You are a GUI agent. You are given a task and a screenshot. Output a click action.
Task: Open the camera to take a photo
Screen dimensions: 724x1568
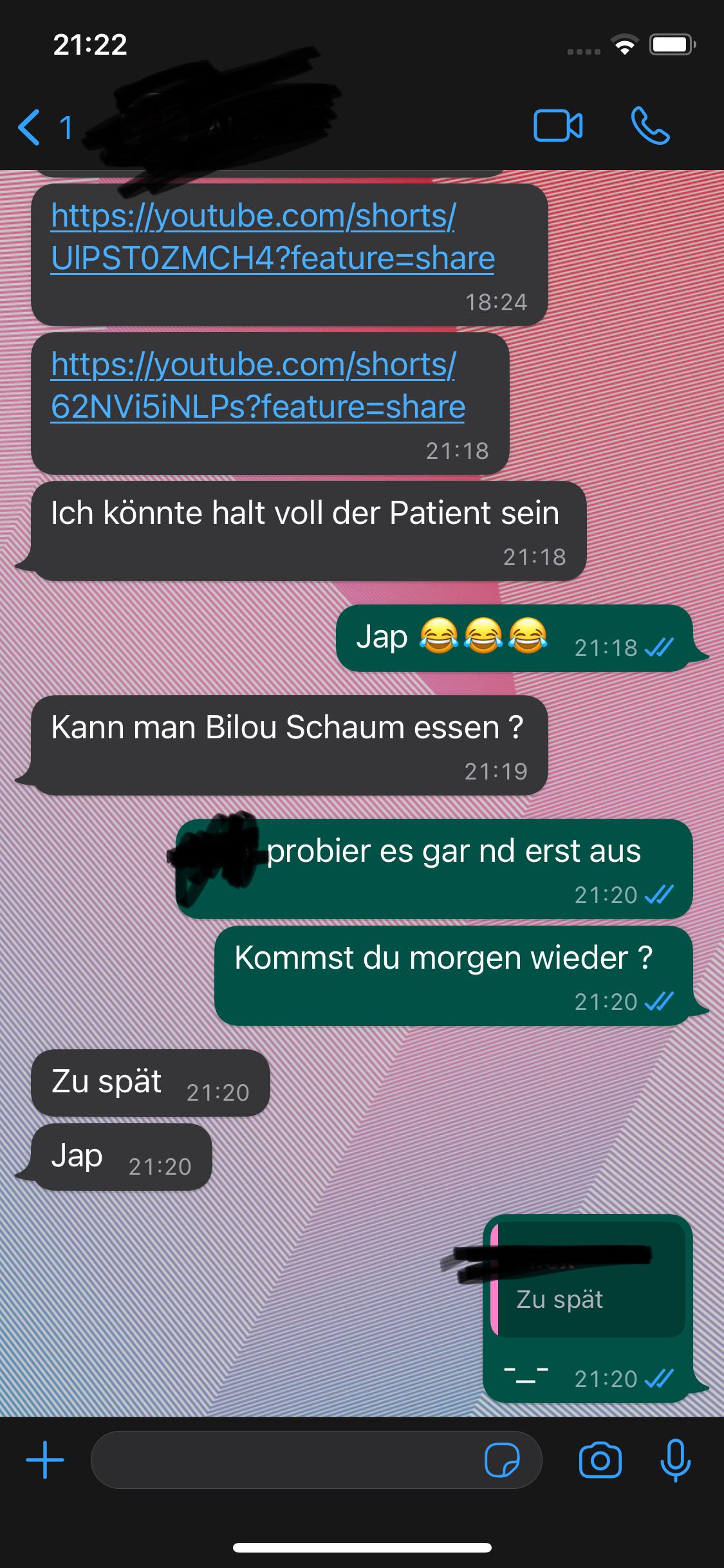[x=600, y=1460]
